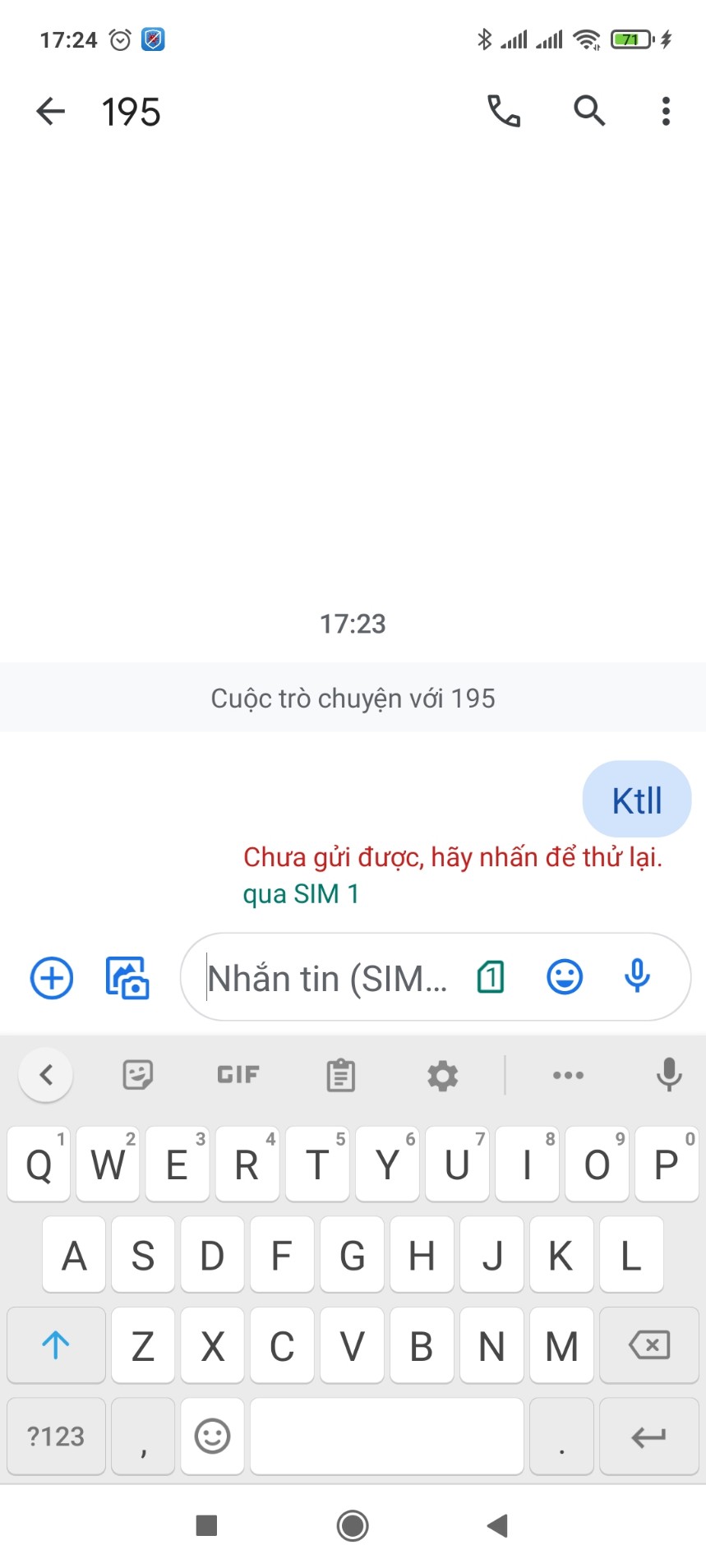Open the plus attachment menu
Viewport: 706px width, 1568px height.
click(52, 978)
